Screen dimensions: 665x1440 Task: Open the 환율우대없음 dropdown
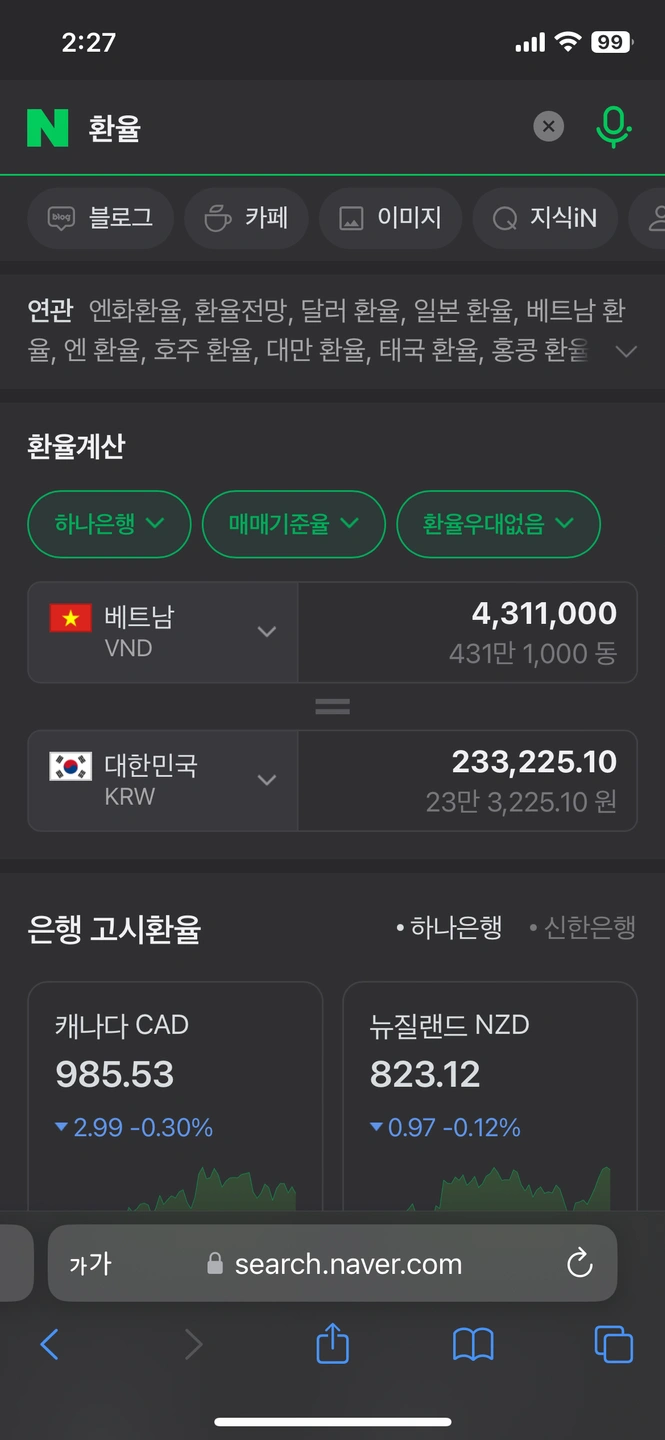[x=498, y=524]
